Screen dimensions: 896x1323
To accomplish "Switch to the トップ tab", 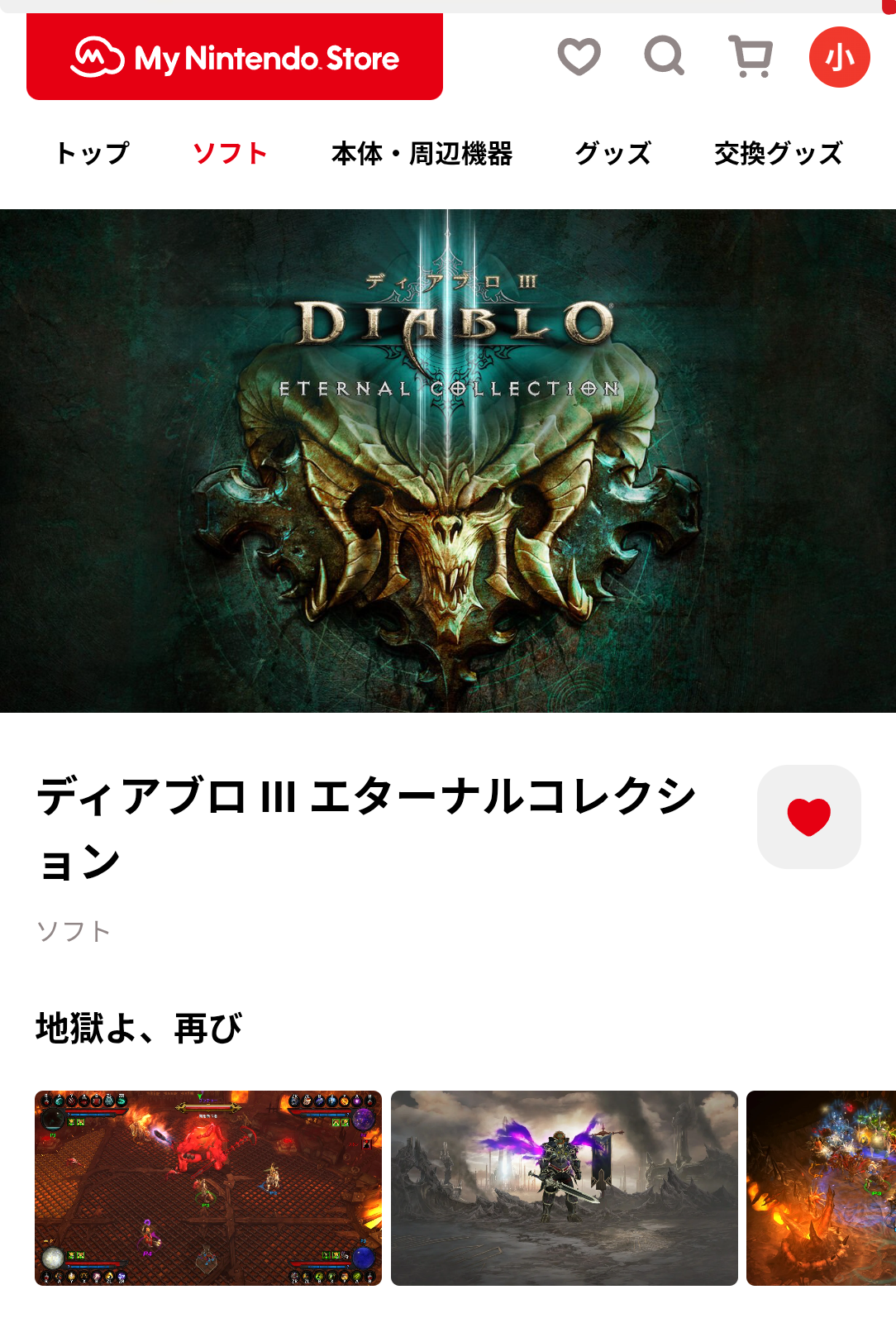I will click(92, 153).
